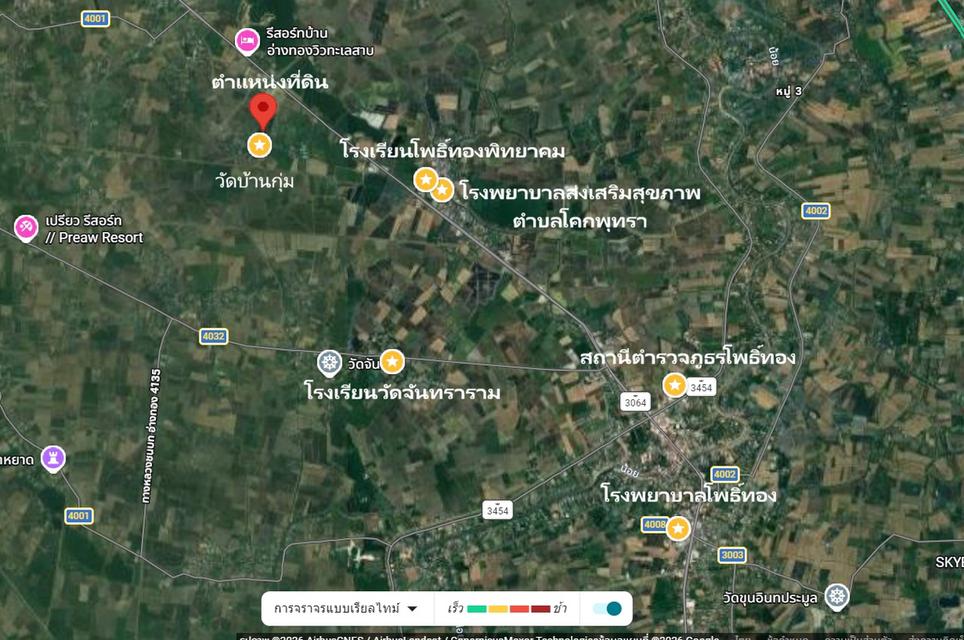The width and height of the screenshot is (964, 640).
Task: Open the live traffic type dropdown
Action: (x=346, y=608)
